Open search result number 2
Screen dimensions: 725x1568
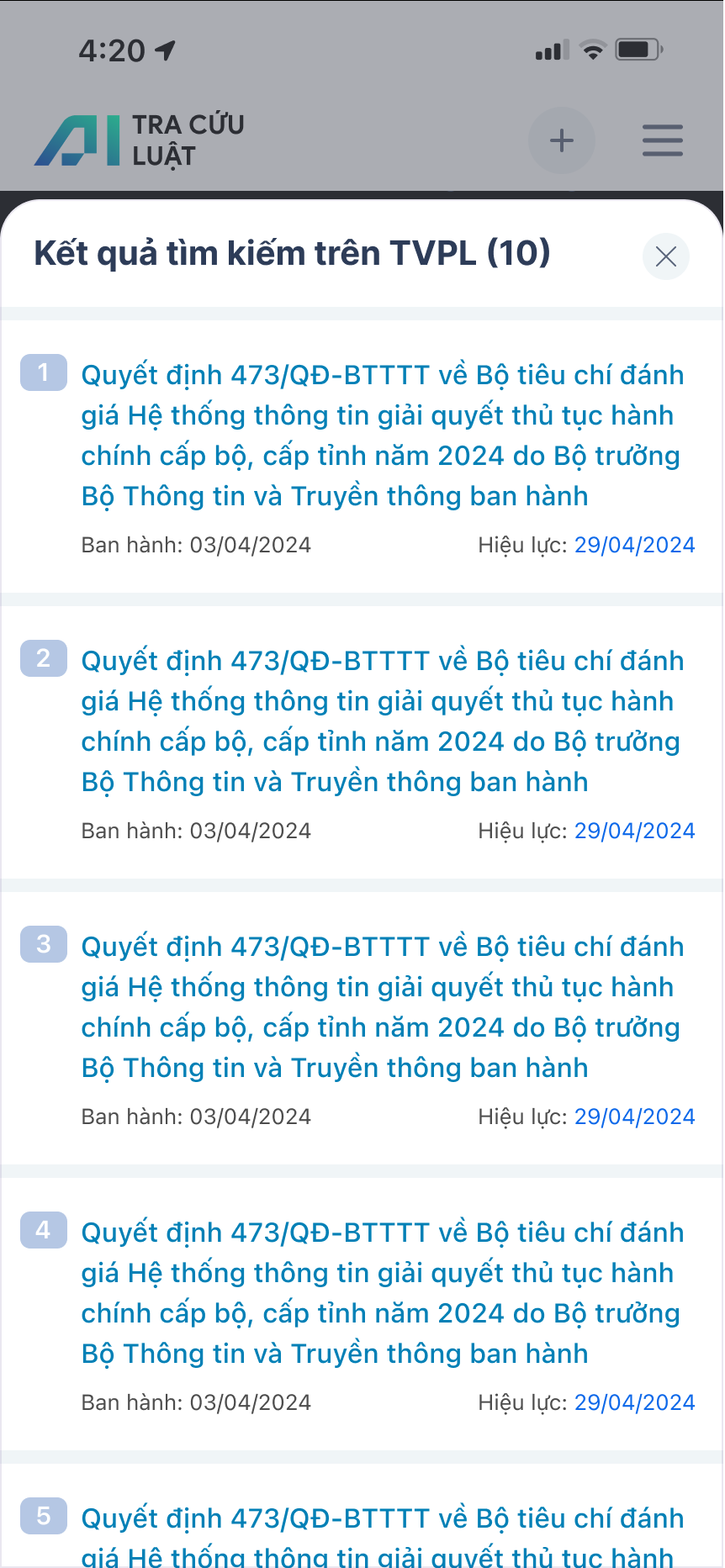click(x=382, y=721)
